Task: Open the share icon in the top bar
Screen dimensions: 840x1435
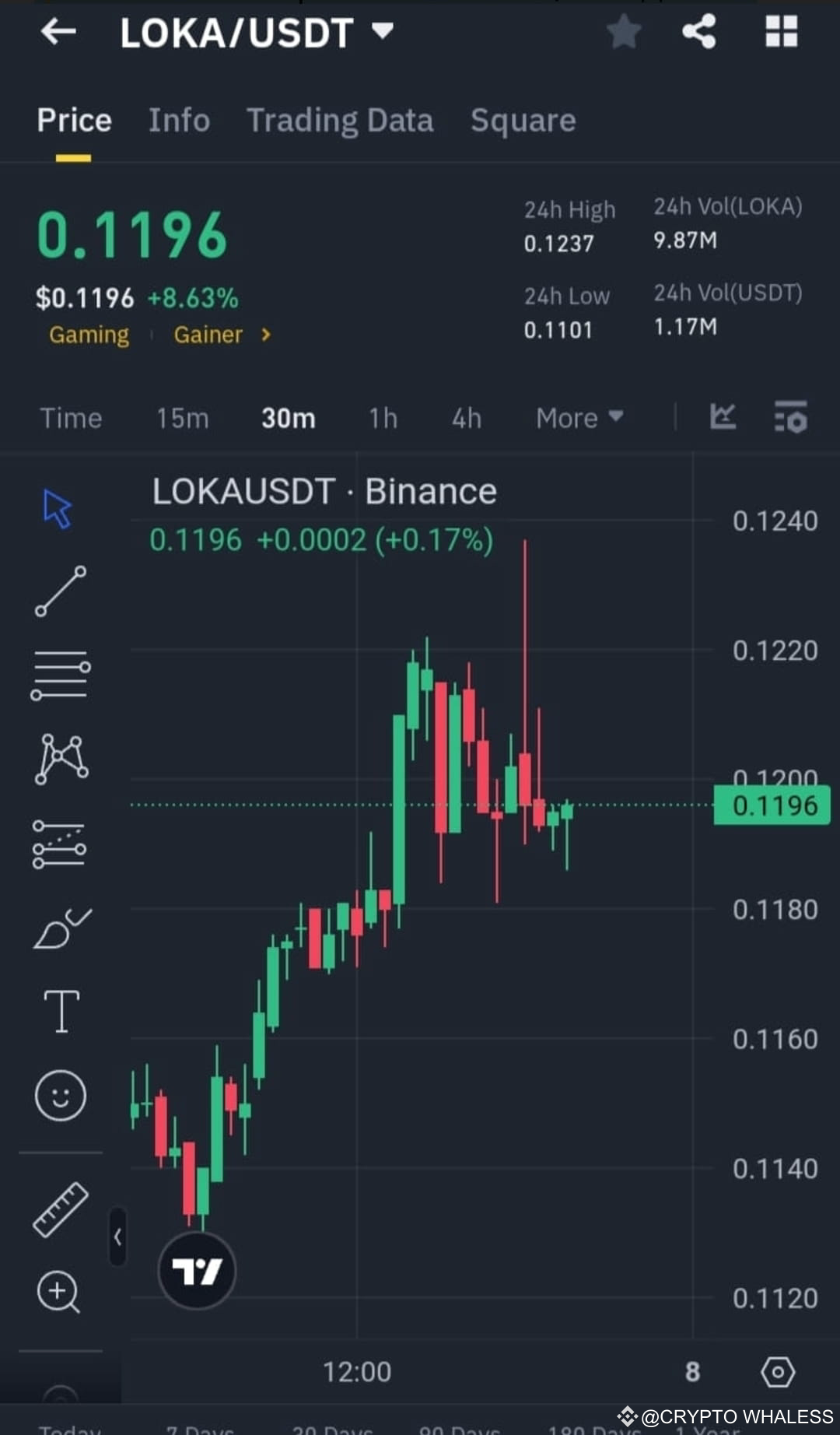Action: 698,33
